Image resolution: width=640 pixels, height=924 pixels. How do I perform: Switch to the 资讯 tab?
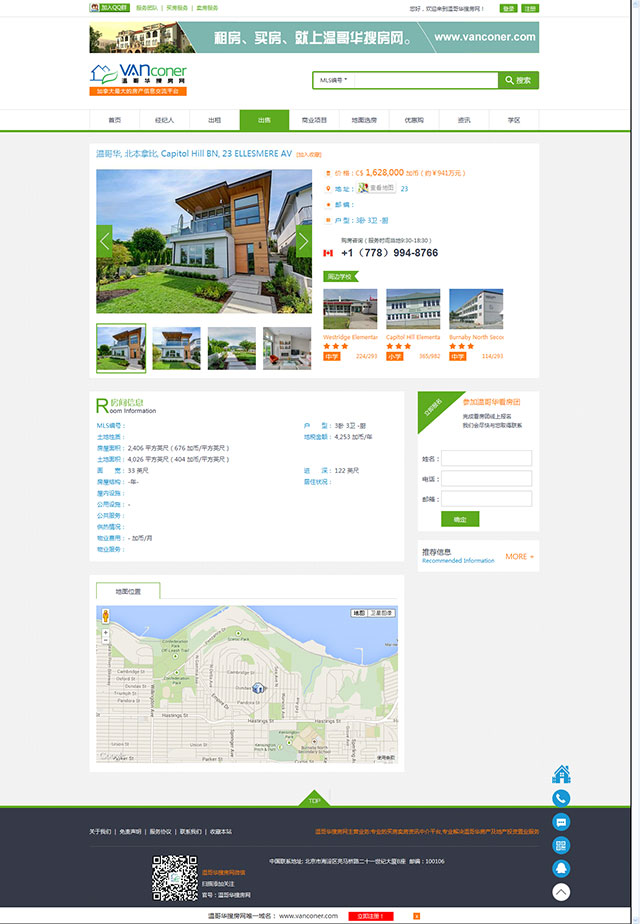tap(464, 120)
